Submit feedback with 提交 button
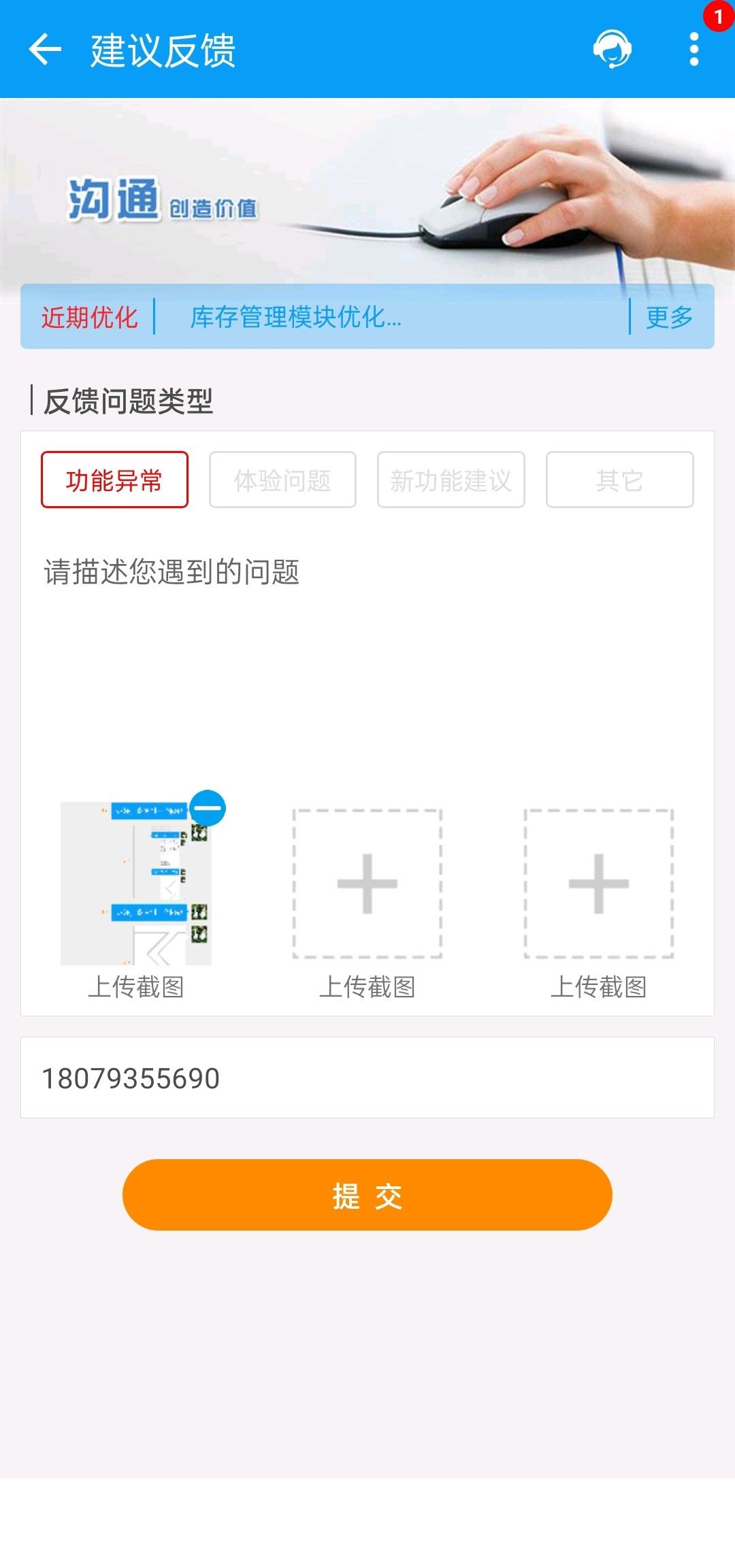This screenshot has height=1568, width=735. click(x=367, y=1195)
